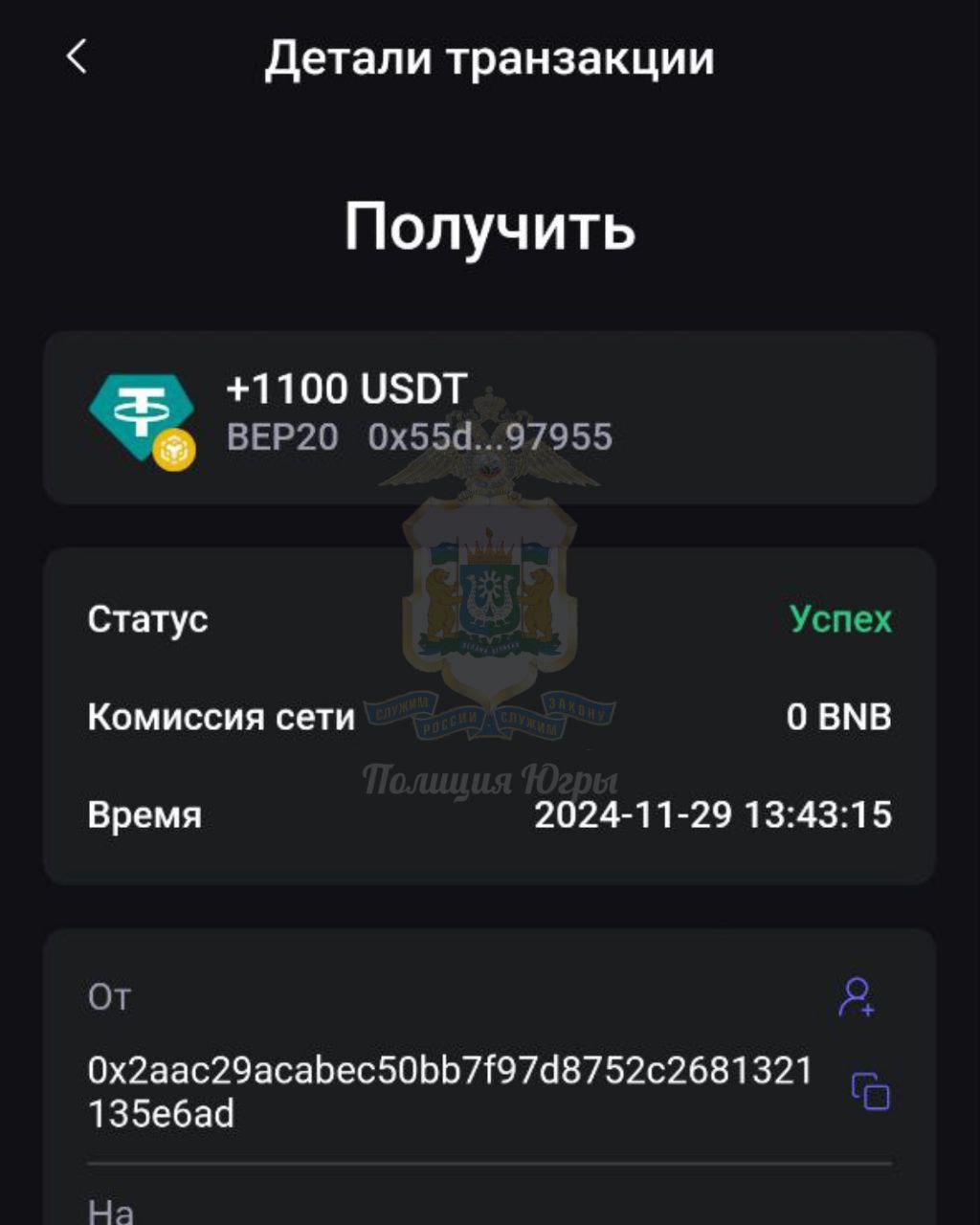Go back from transaction details
Screen dimensions: 980x1225
coord(77,57)
